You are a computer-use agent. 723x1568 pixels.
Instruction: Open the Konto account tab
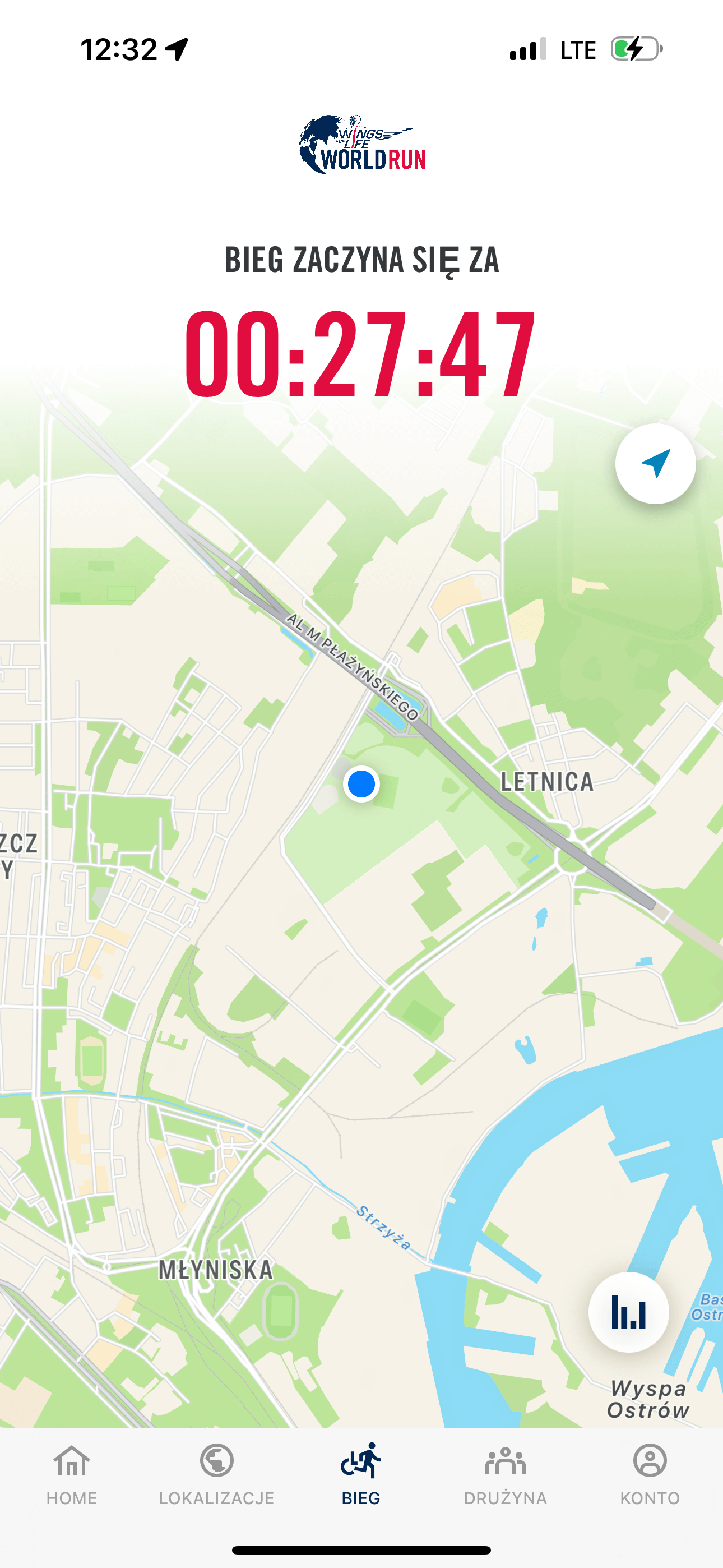click(x=650, y=1474)
